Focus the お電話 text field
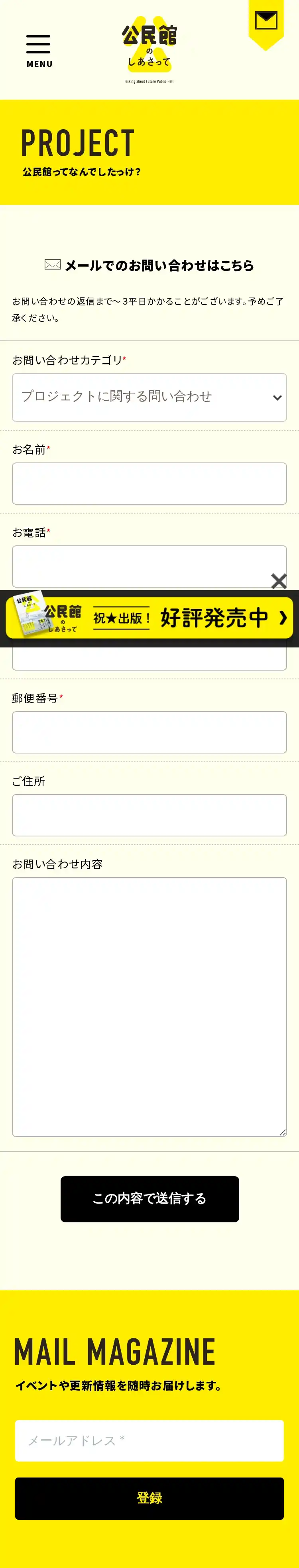This screenshot has width=299, height=1568. click(149, 565)
